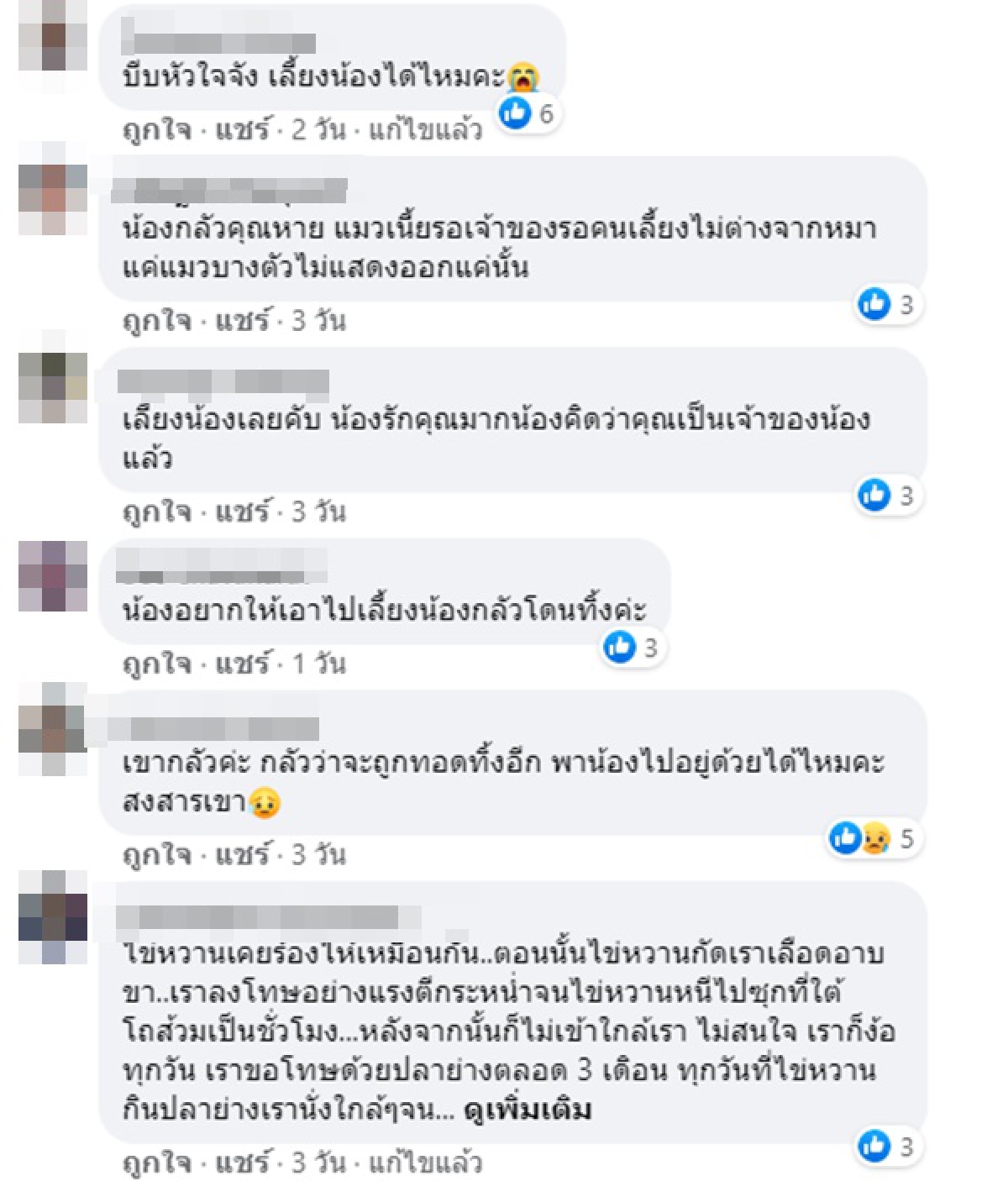Screen dimensions: 1008x1181
Task: Open edit history แก้ไขแล้ว under 'บีบหัวใจจัง' comment
Action: [425, 130]
